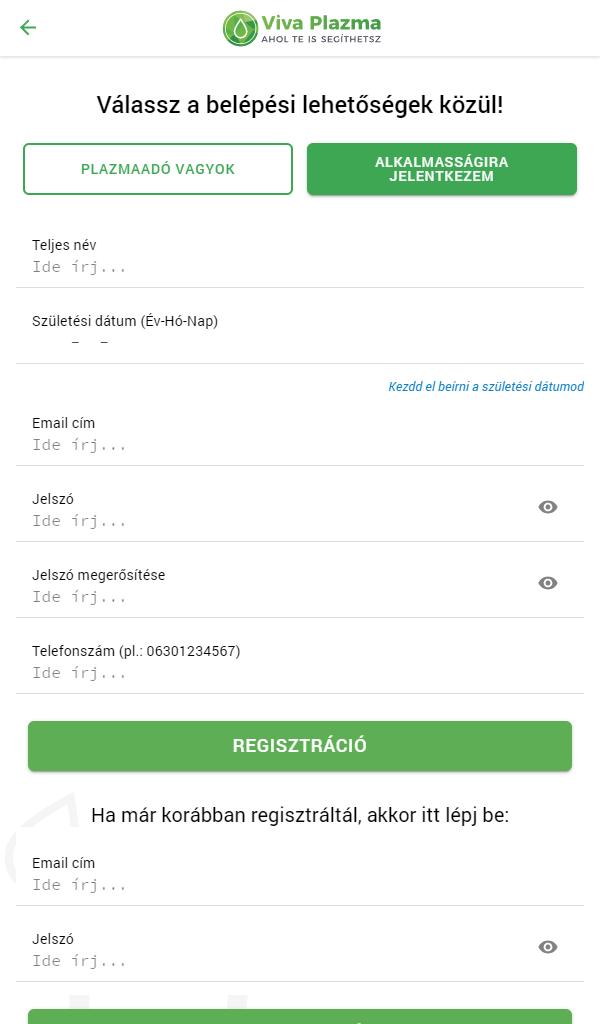Focus the Születési dátum field
The height and width of the screenshot is (1024, 600).
pyautogui.click(x=300, y=342)
